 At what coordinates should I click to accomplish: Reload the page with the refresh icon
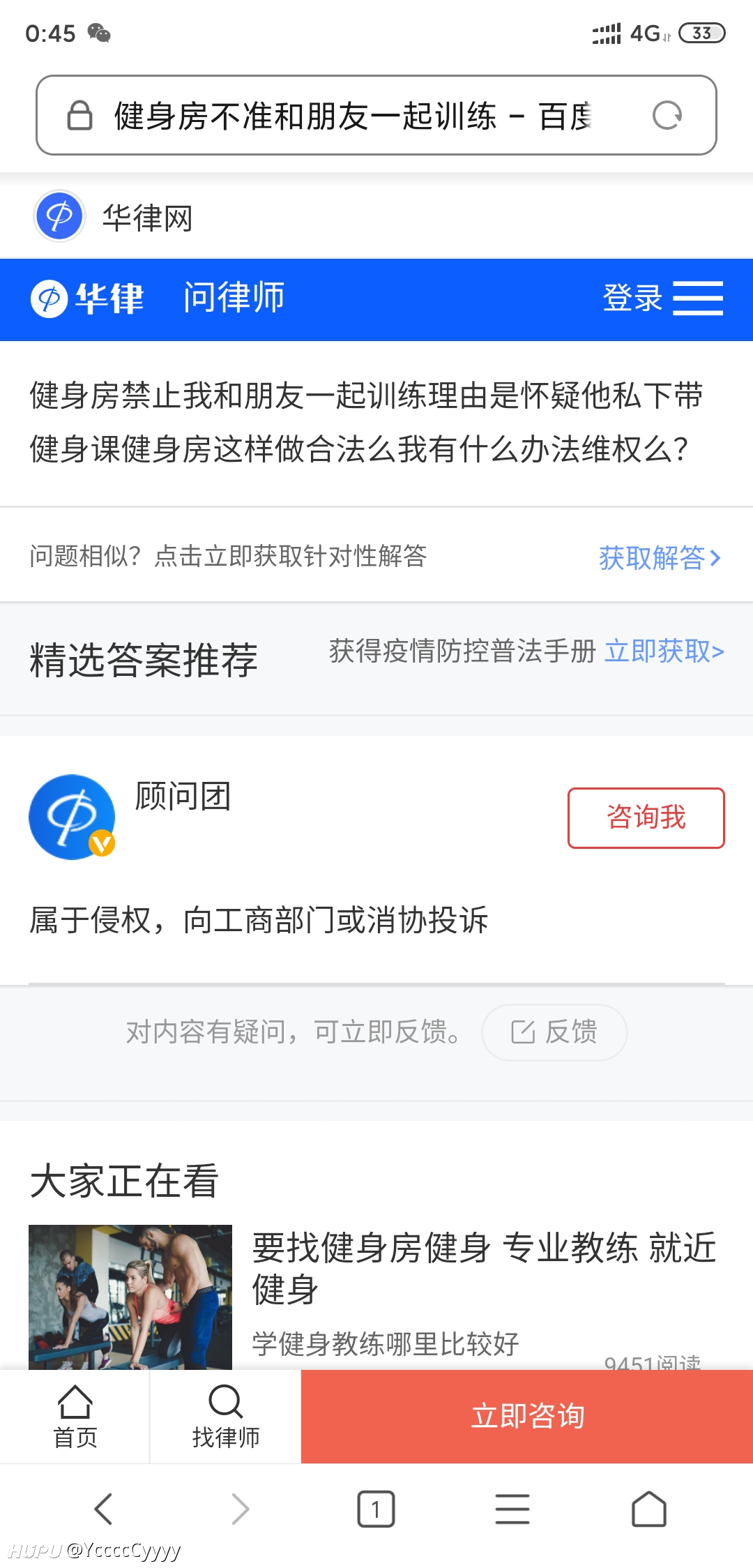pyautogui.click(x=667, y=116)
